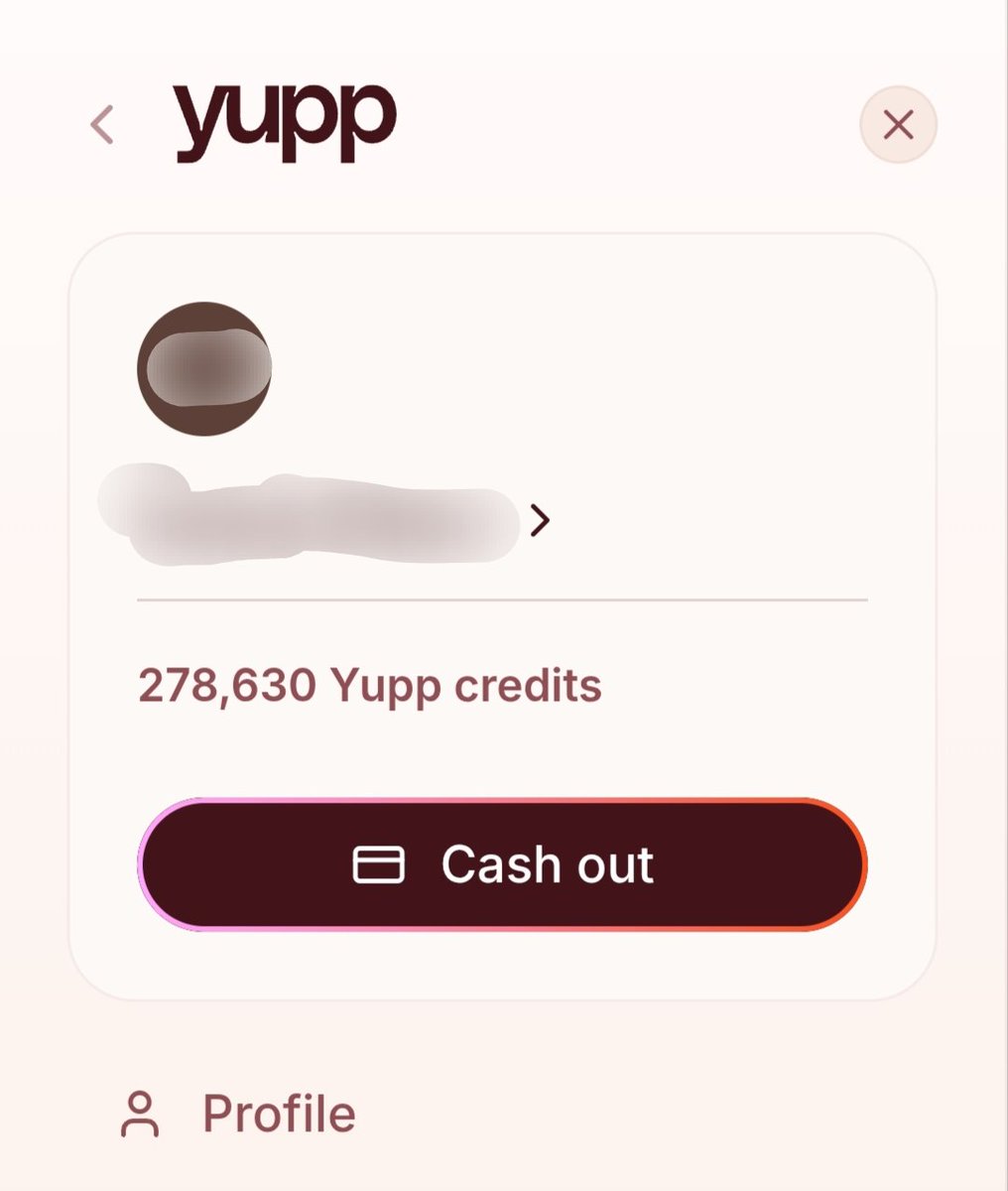
Task: Close the Yupp menu panel
Action: (x=898, y=125)
